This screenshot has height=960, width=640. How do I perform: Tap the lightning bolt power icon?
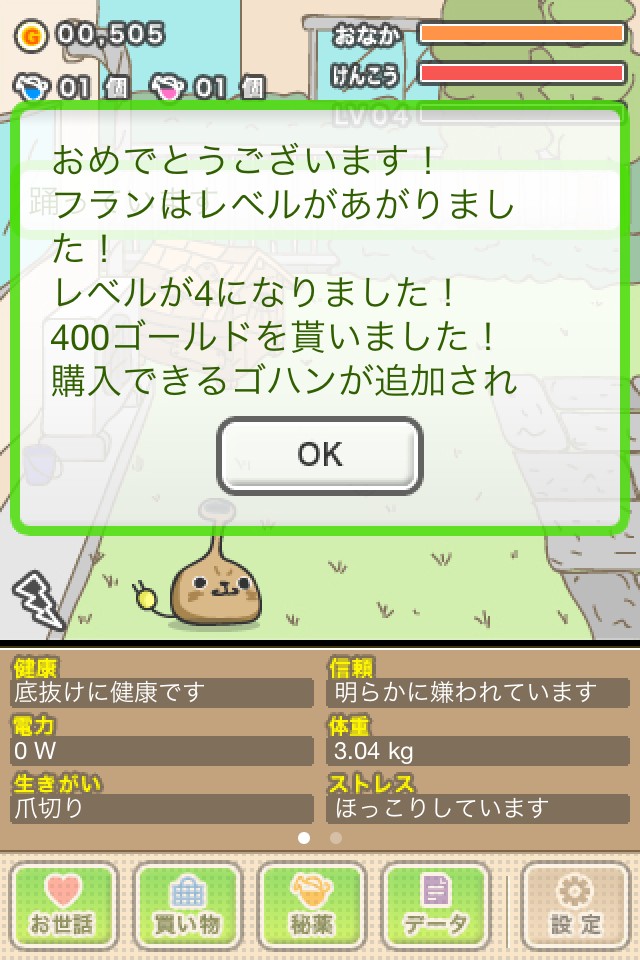[x=37, y=600]
